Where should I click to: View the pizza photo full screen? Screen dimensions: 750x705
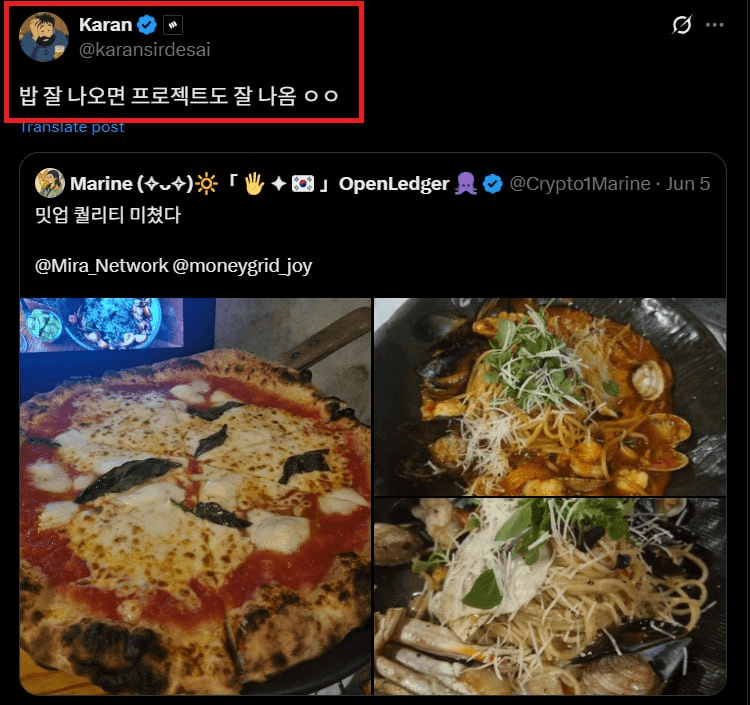[x=195, y=495]
